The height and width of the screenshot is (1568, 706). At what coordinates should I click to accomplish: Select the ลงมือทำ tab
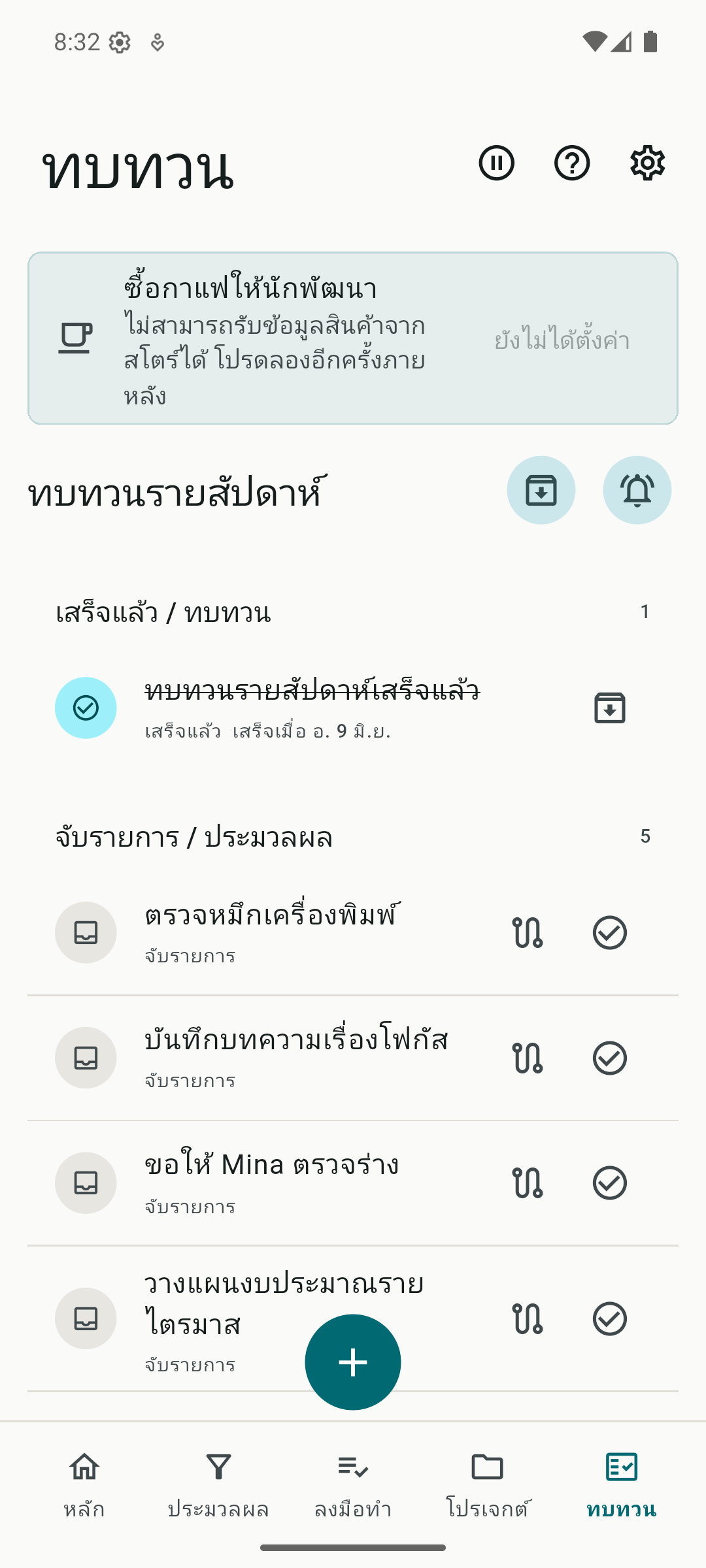[x=353, y=1486]
